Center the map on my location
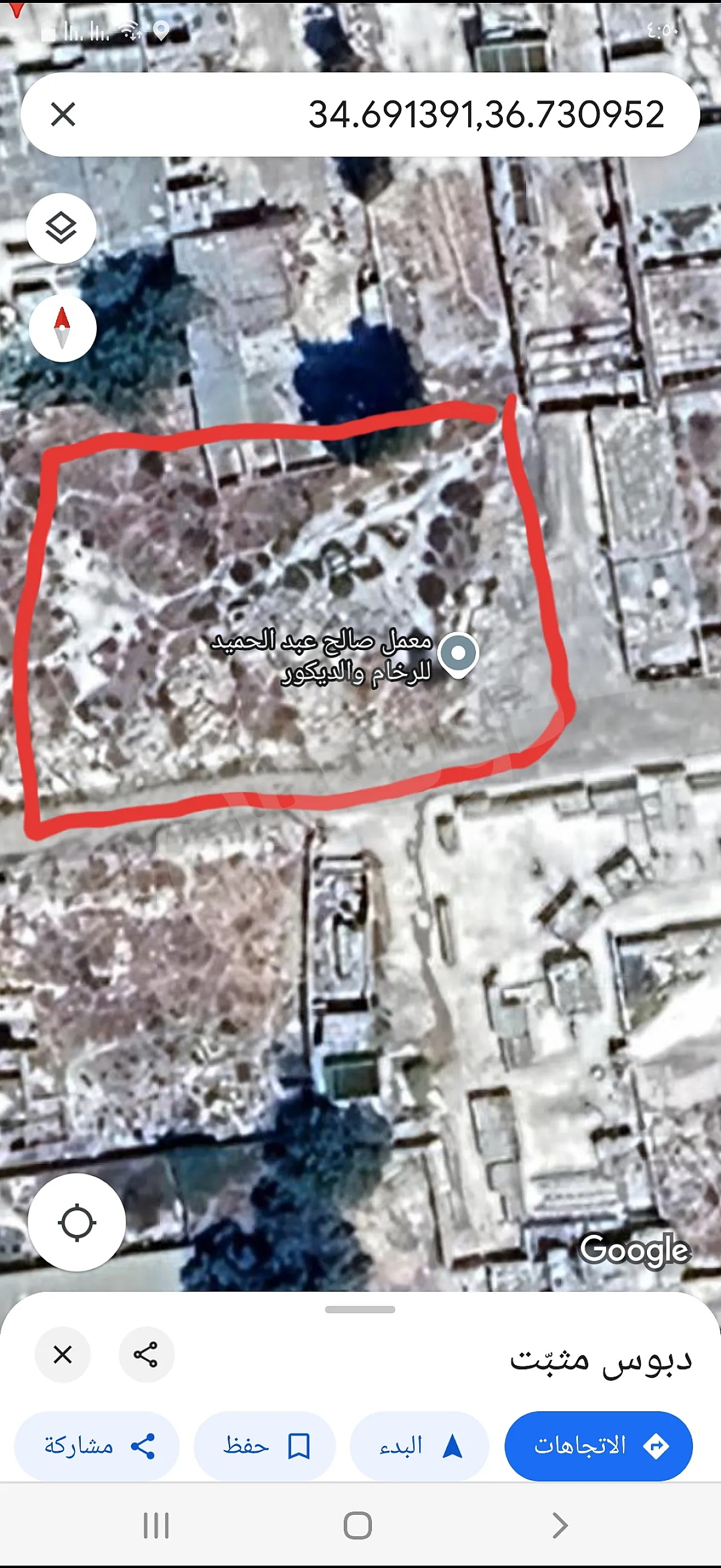This screenshot has width=721, height=1568. click(x=77, y=1222)
